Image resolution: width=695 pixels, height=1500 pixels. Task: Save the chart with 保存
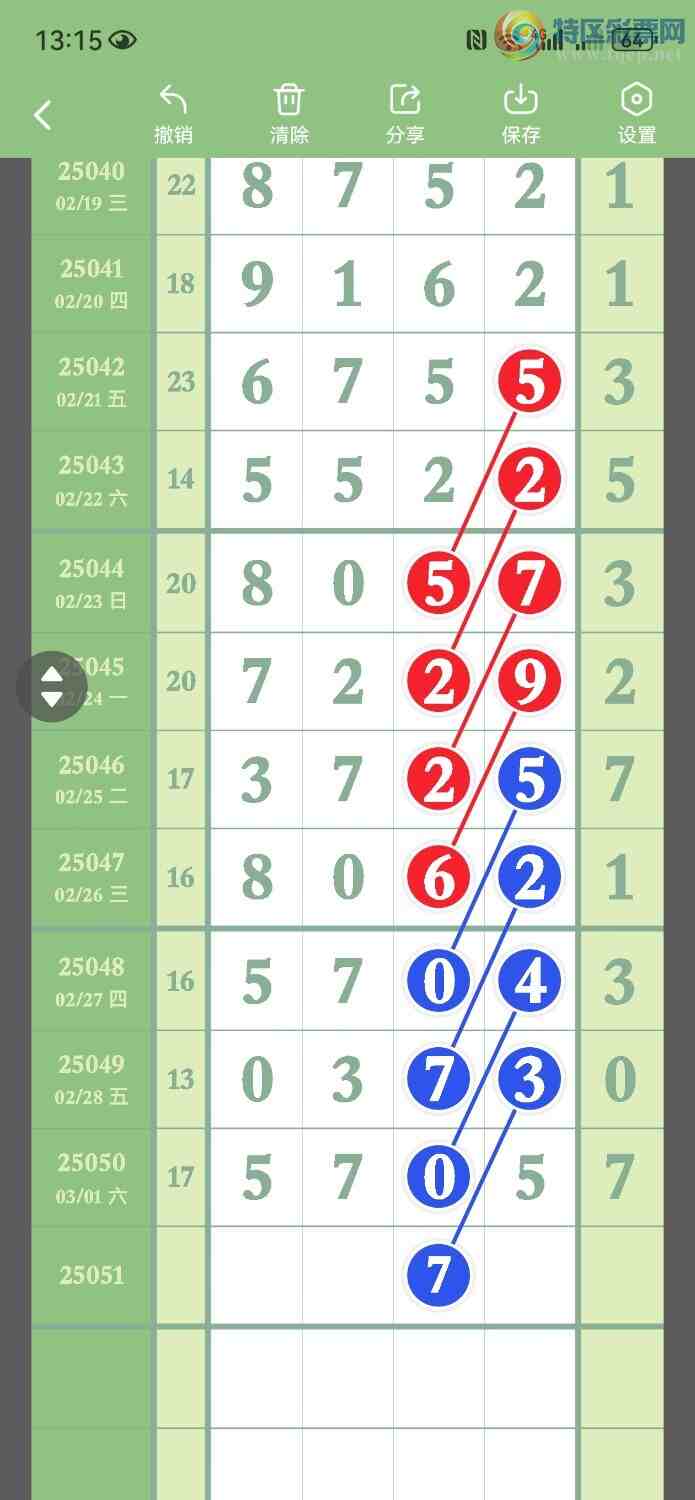521,114
